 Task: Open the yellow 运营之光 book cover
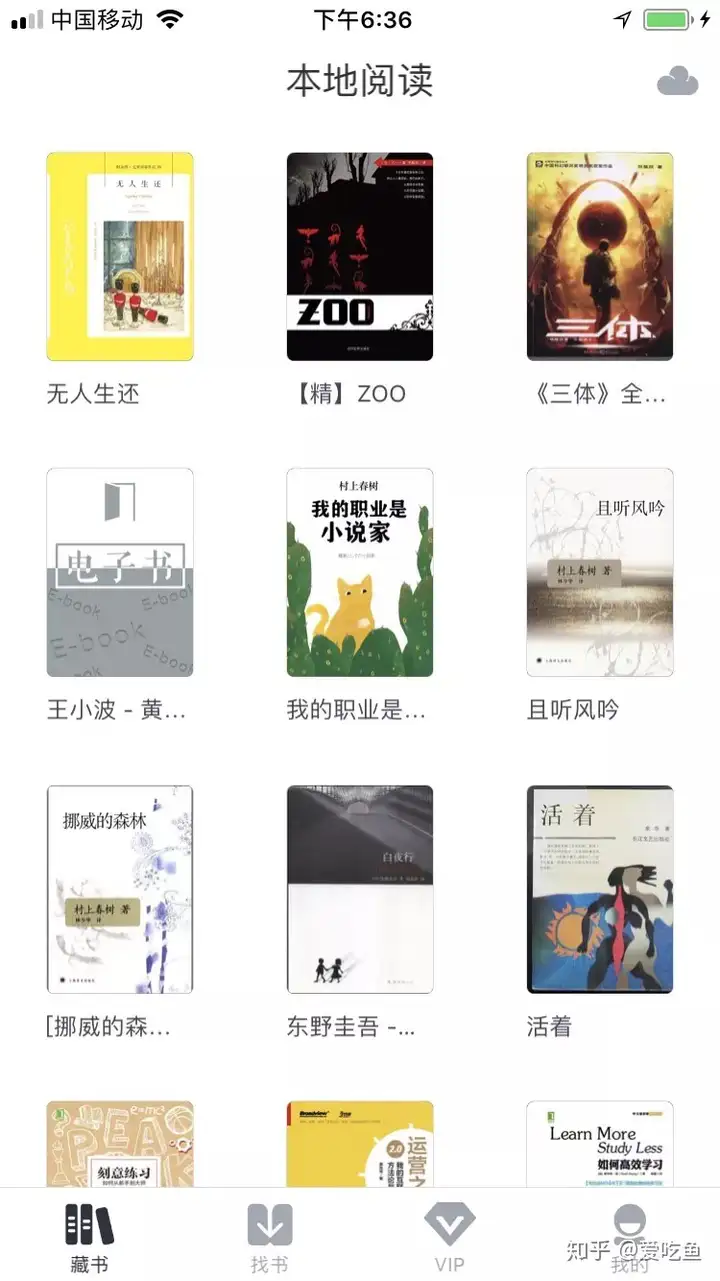pos(360,1144)
